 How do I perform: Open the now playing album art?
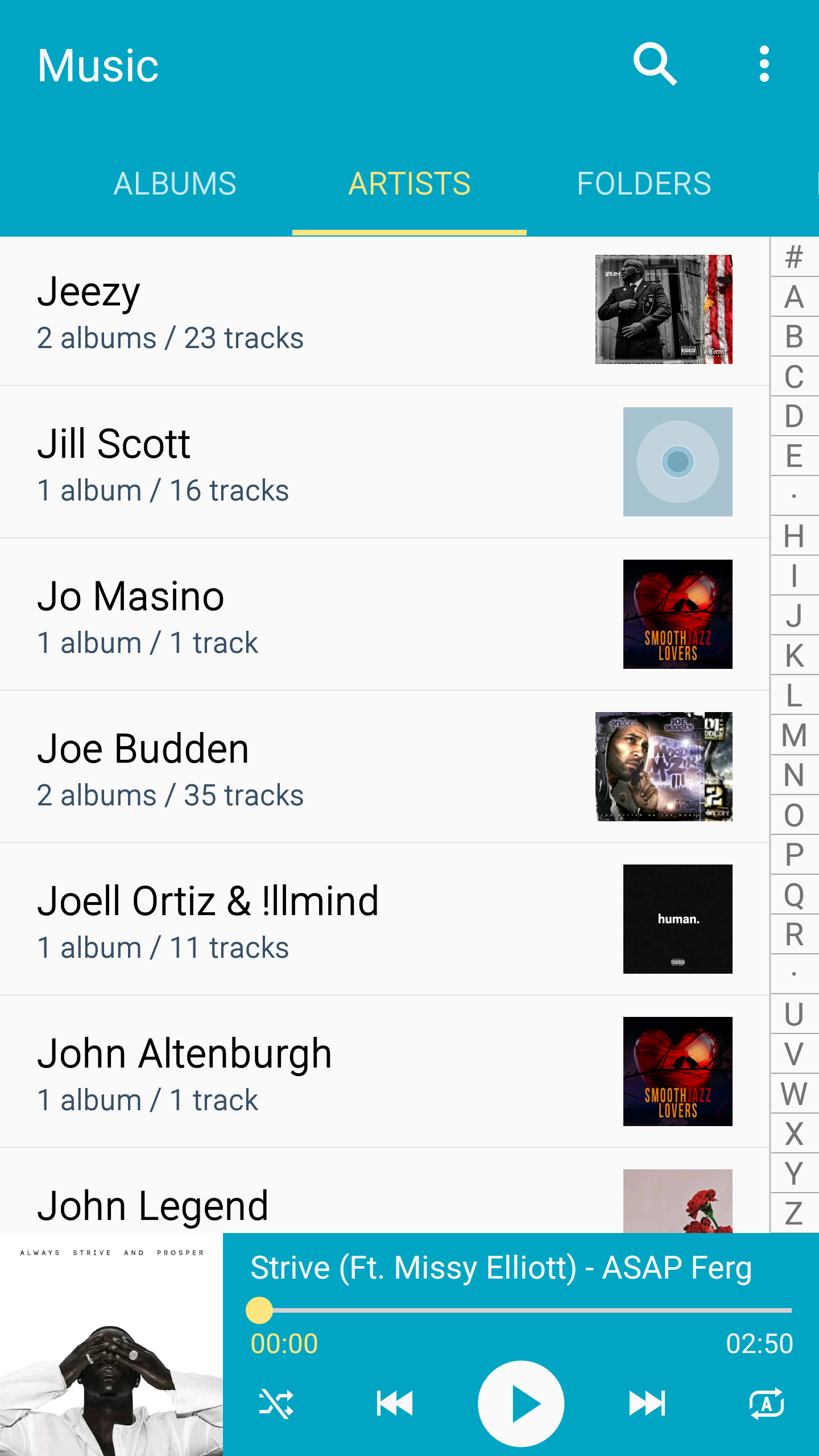click(111, 1345)
